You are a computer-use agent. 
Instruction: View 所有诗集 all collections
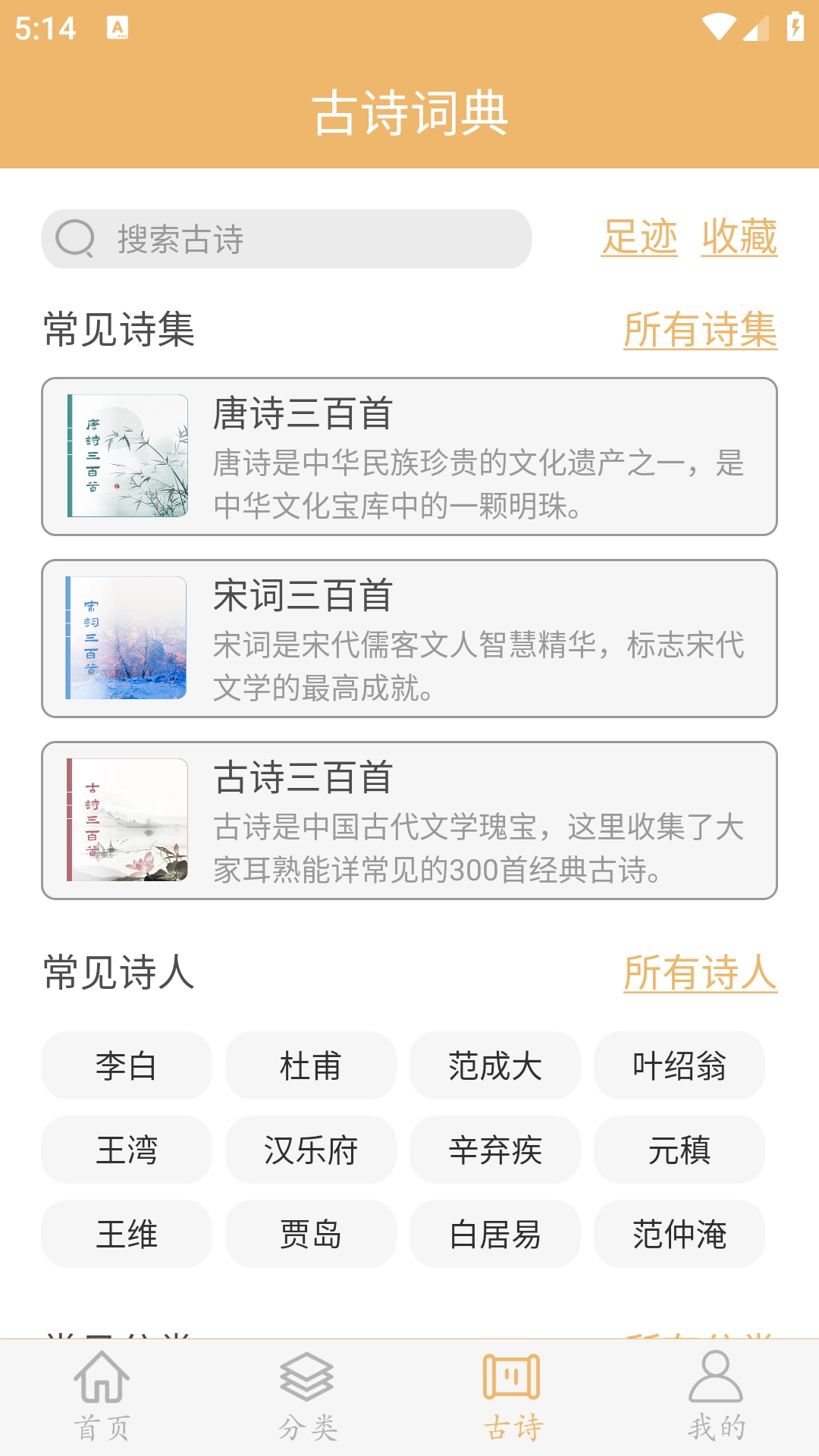[700, 329]
